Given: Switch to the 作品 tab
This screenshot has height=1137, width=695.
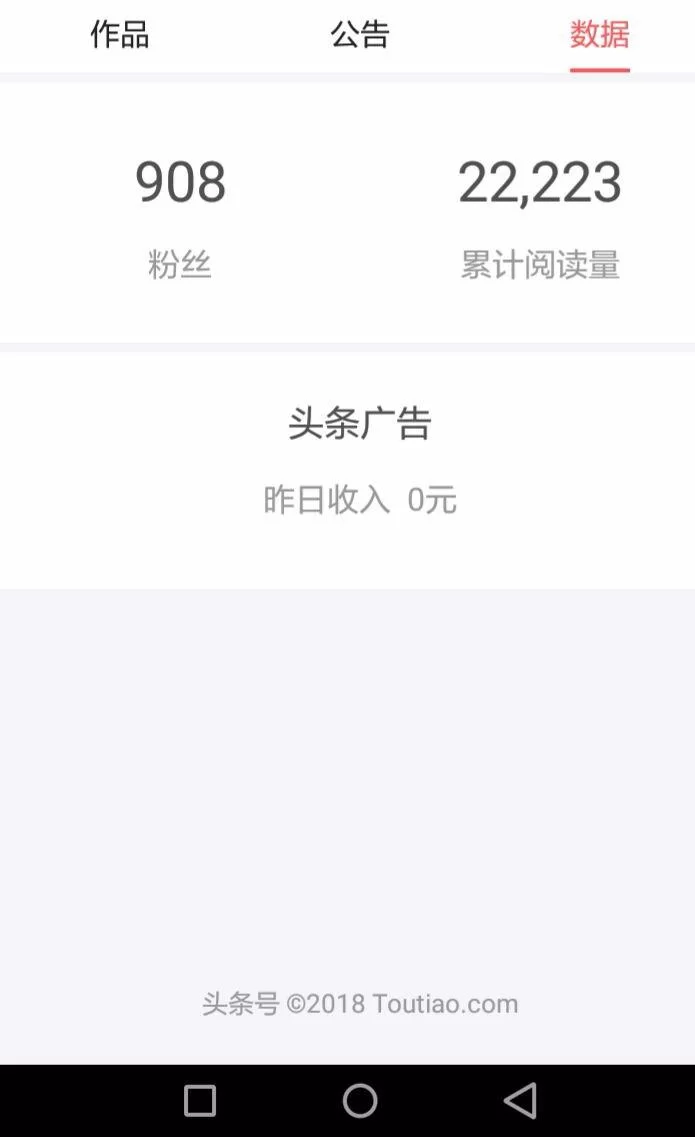Looking at the screenshot, I should click(x=120, y=35).
